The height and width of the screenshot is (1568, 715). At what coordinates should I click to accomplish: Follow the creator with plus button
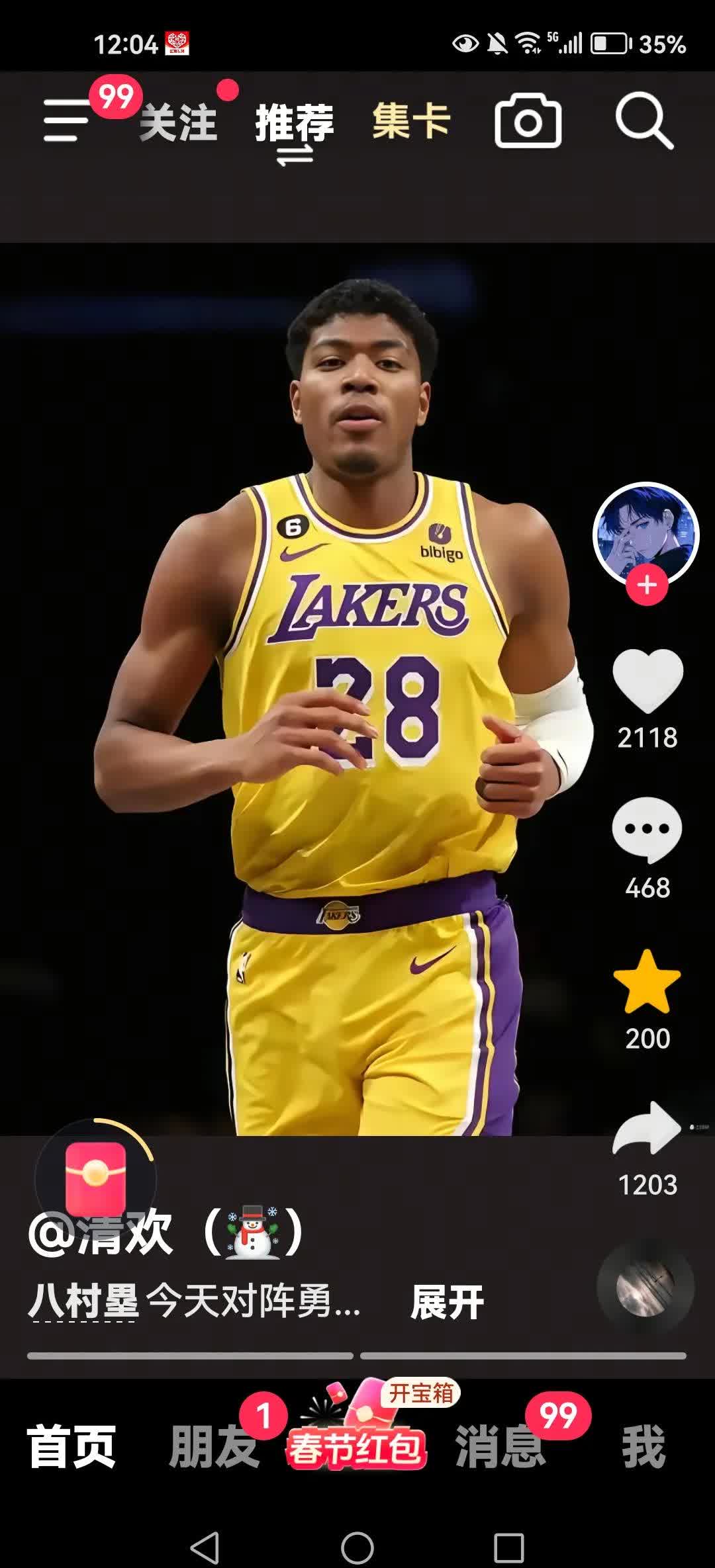pos(647,586)
